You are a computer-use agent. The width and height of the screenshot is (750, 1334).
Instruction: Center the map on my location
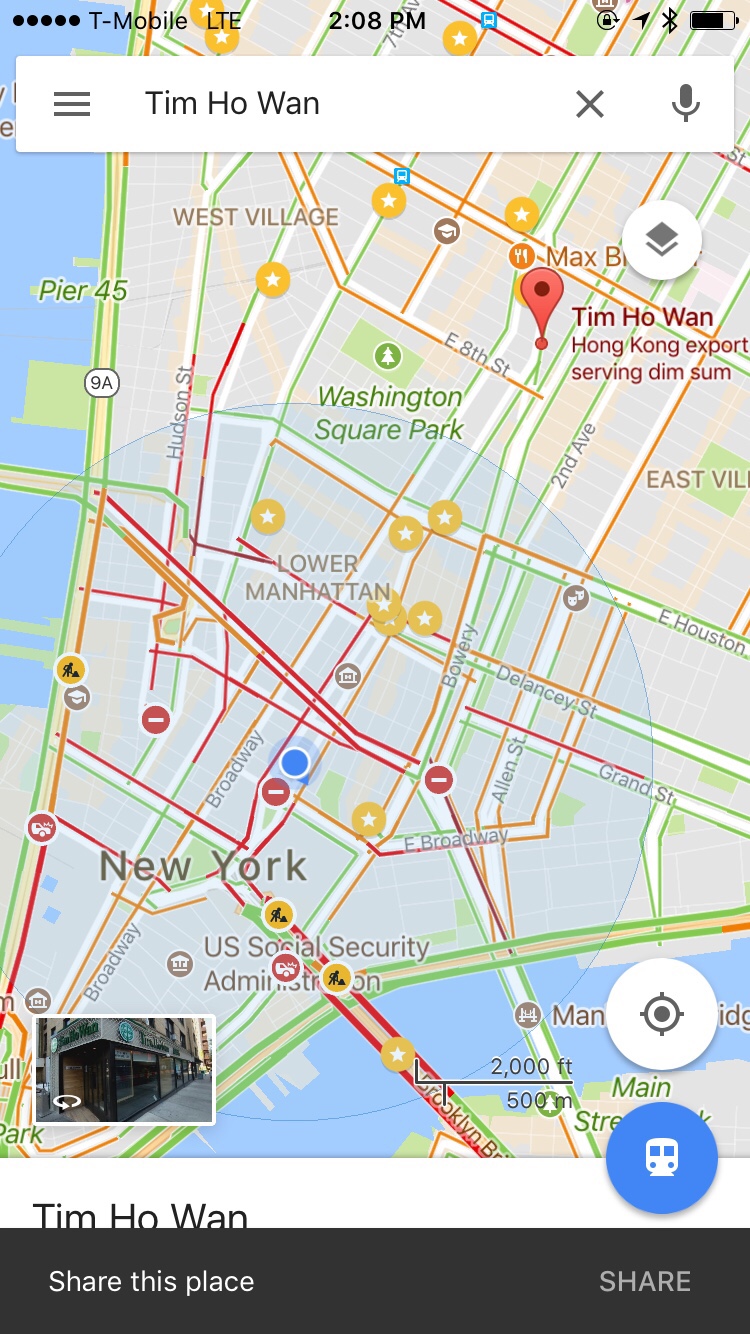[x=661, y=1015]
